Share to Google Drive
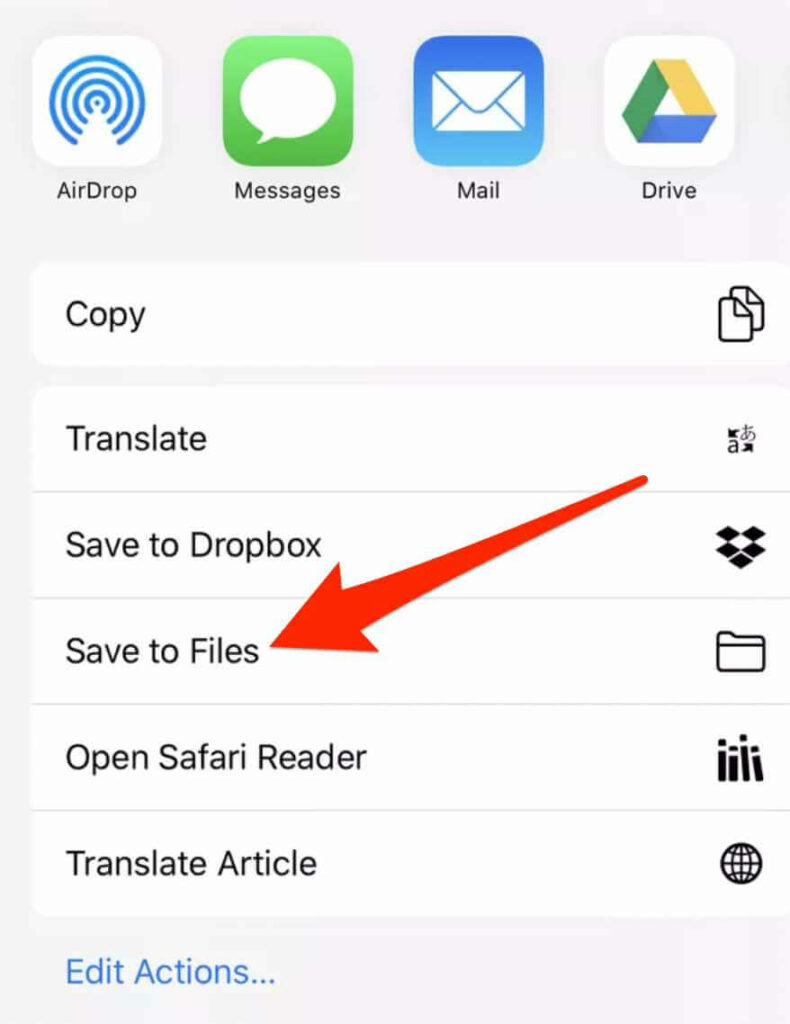Image resolution: width=790 pixels, height=1024 pixels. [x=668, y=101]
